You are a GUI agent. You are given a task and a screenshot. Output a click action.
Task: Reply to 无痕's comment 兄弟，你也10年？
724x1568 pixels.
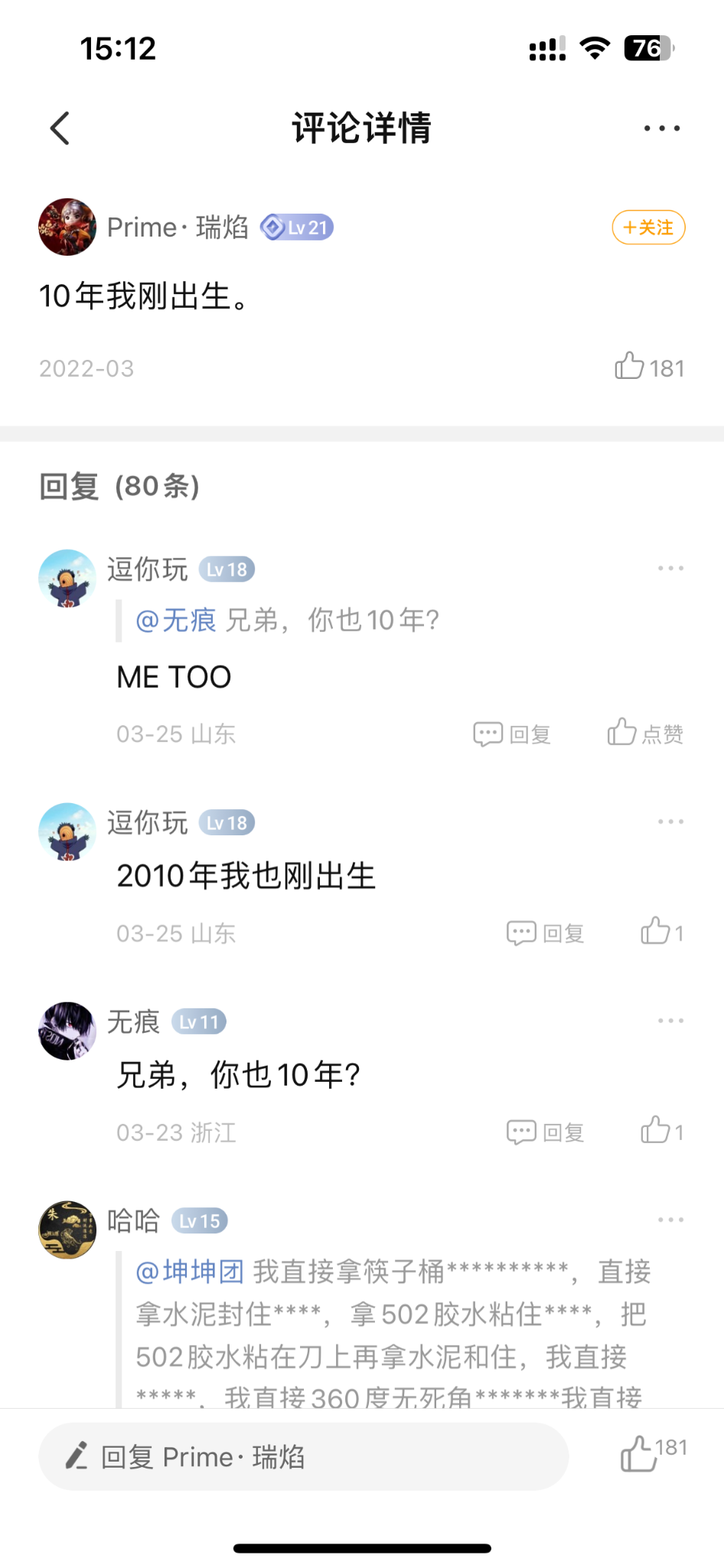pos(546,1132)
